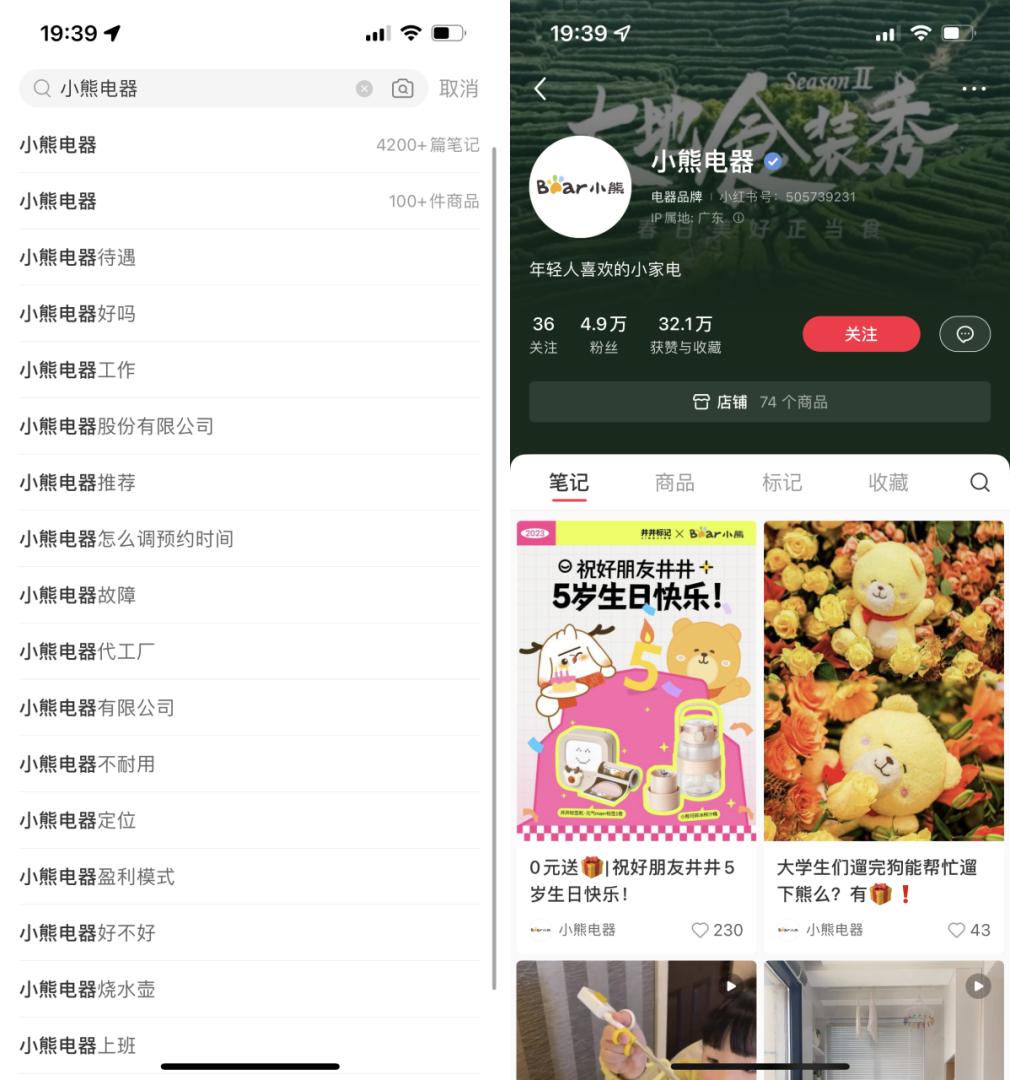Tap the back arrow on profile page
The height and width of the screenshot is (1080, 1010).
point(540,88)
